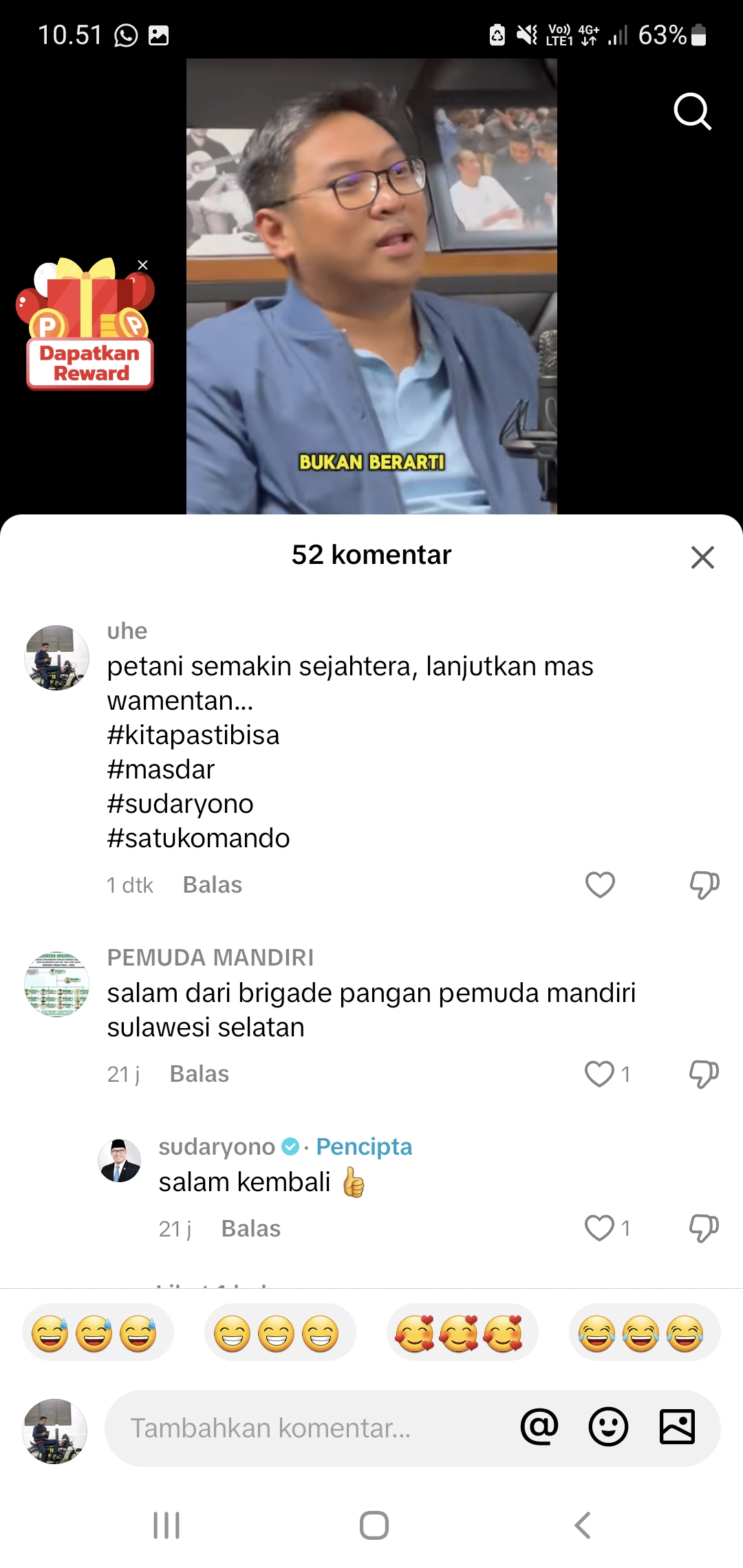Attach an image to the comment
The height and width of the screenshot is (1568, 743).
[x=677, y=1426]
